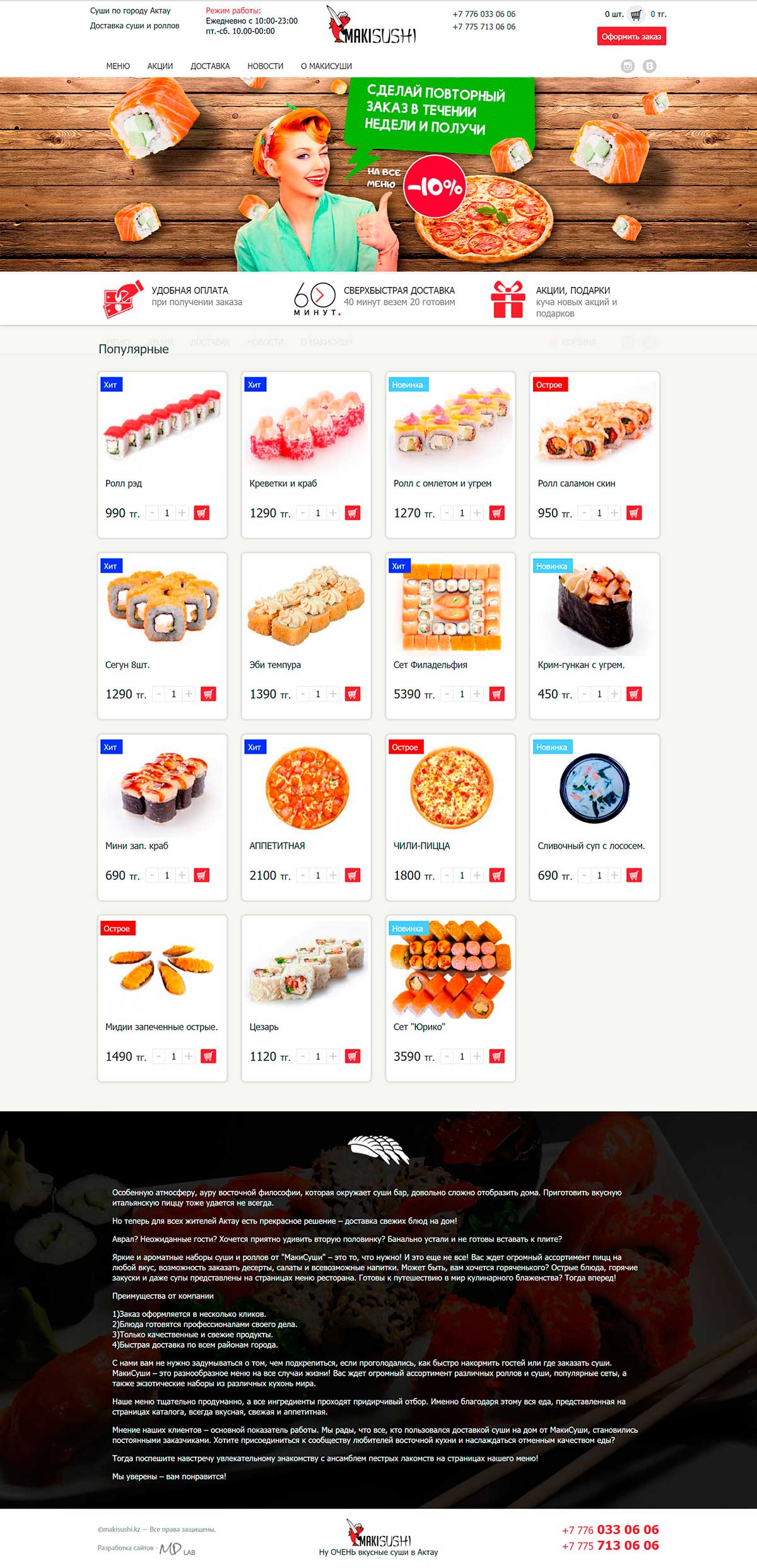Go to the АКЦИИ page
The height and width of the screenshot is (1568, 757).
click(160, 66)
